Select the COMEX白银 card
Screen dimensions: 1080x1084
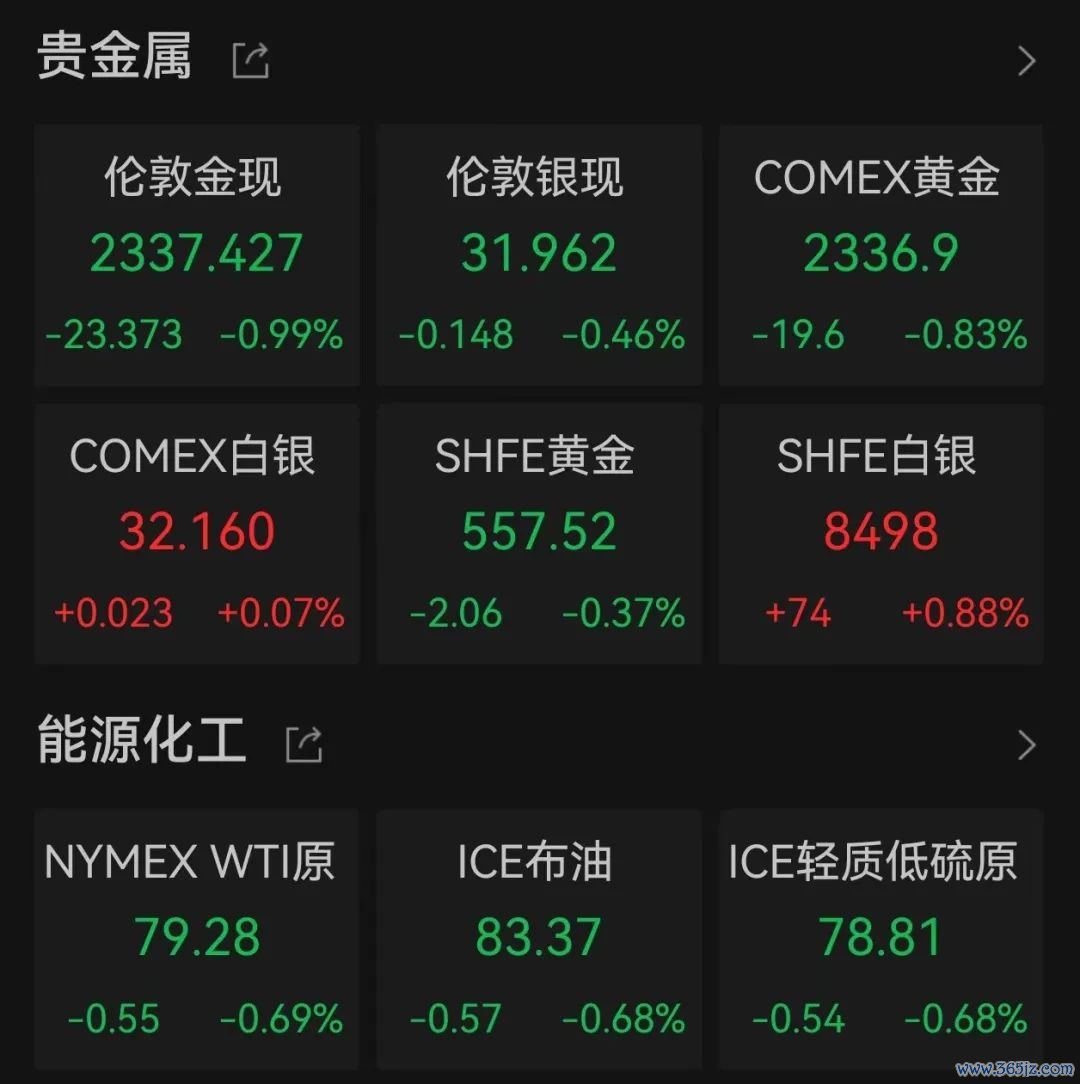[x=196, y=533]
